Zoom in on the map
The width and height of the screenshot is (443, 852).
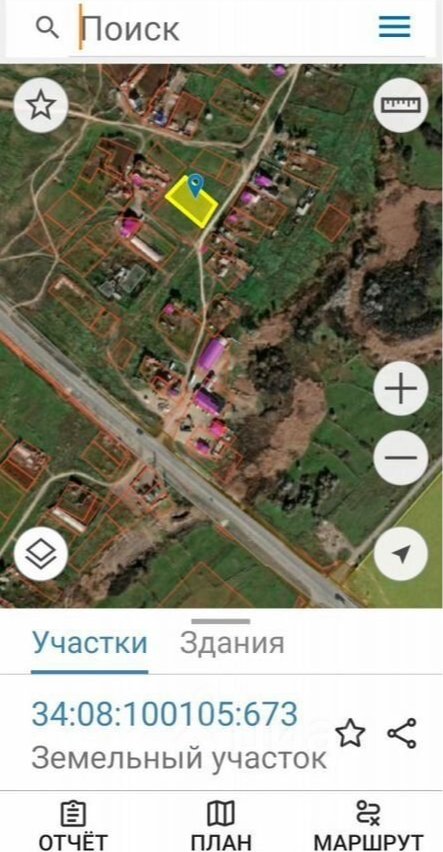401,389
